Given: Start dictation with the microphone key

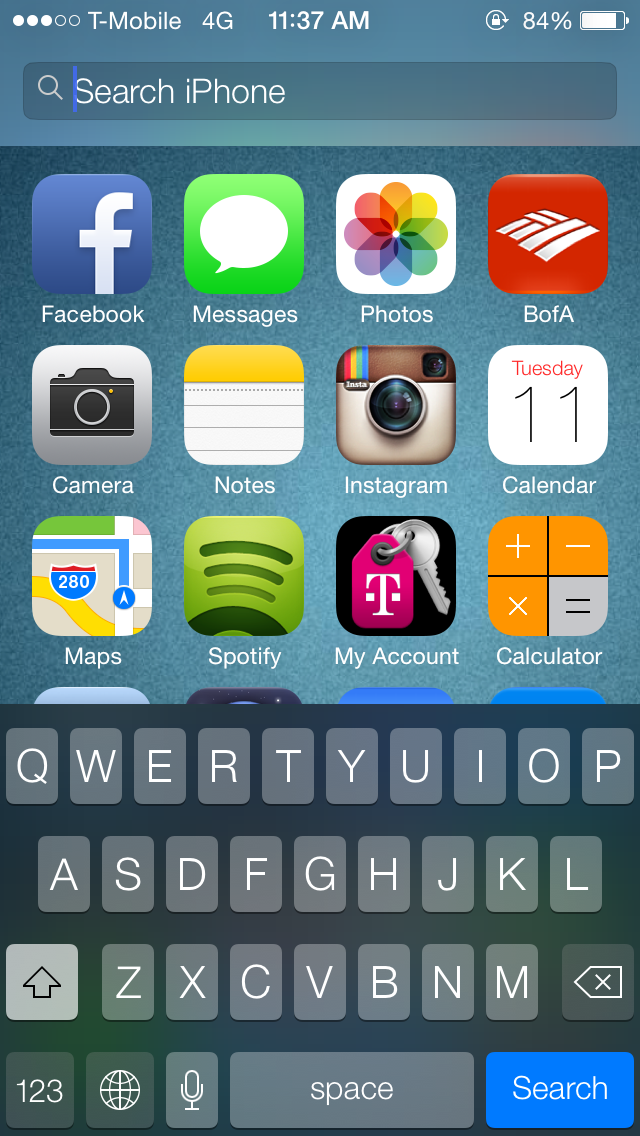Looking at the screenshot, I should click(x=192, y=1089).
